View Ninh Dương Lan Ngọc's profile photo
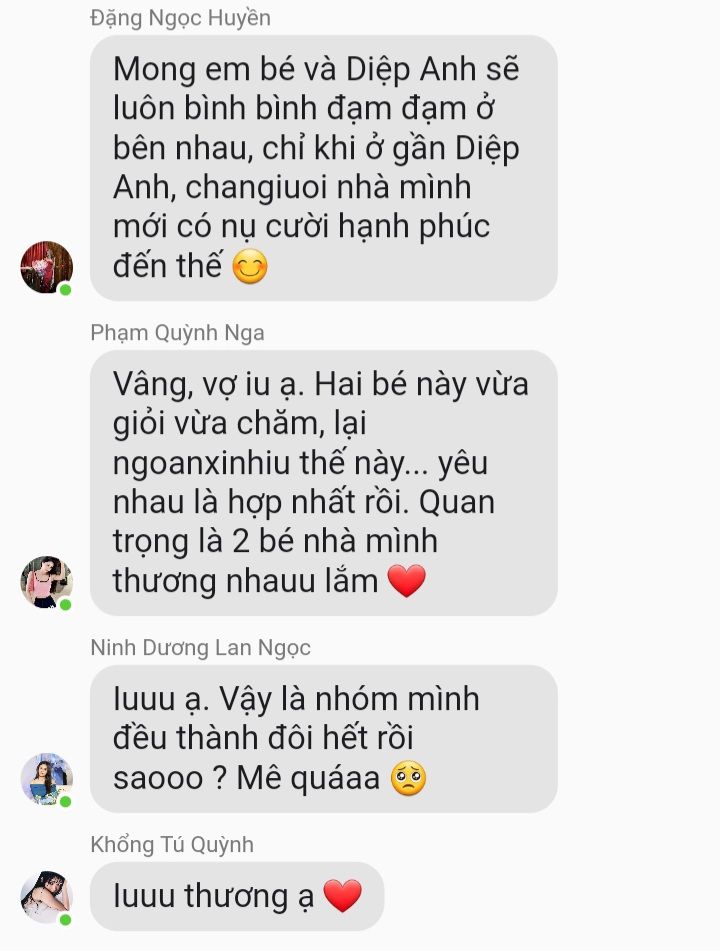 [x=47, y=779]
